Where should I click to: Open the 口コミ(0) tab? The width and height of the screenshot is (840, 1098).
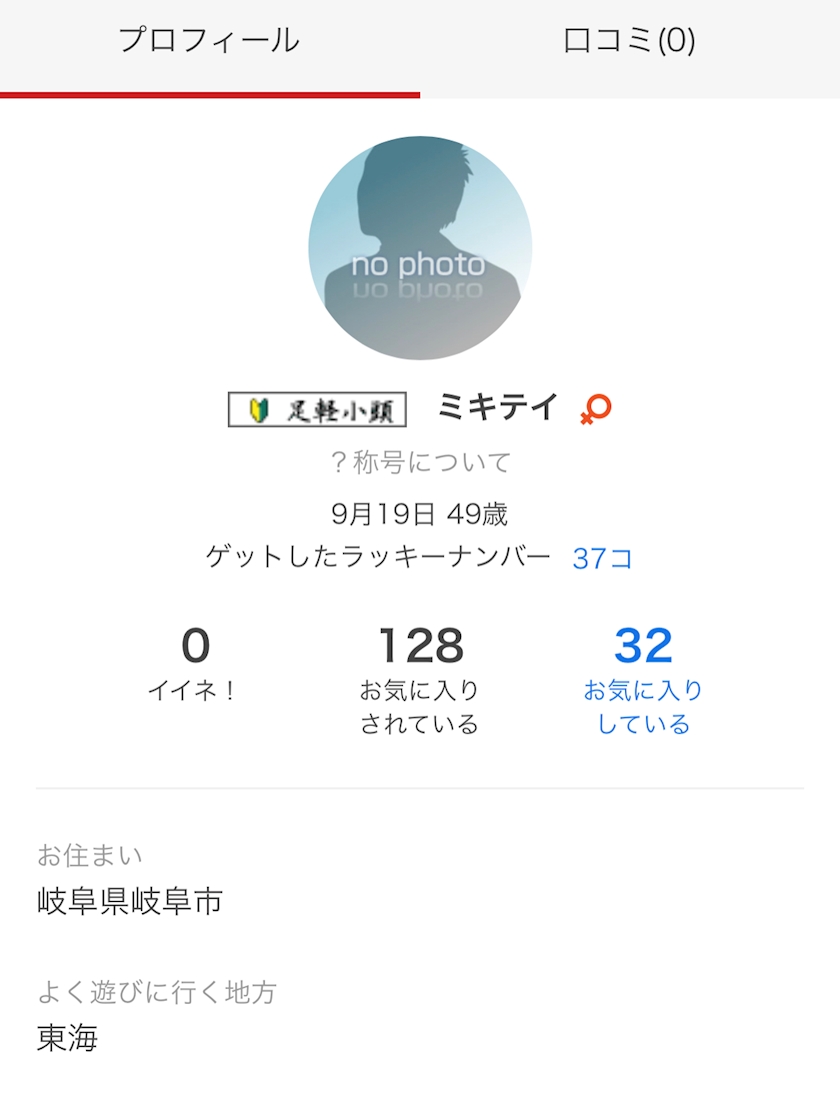click(x=629, y=42)
